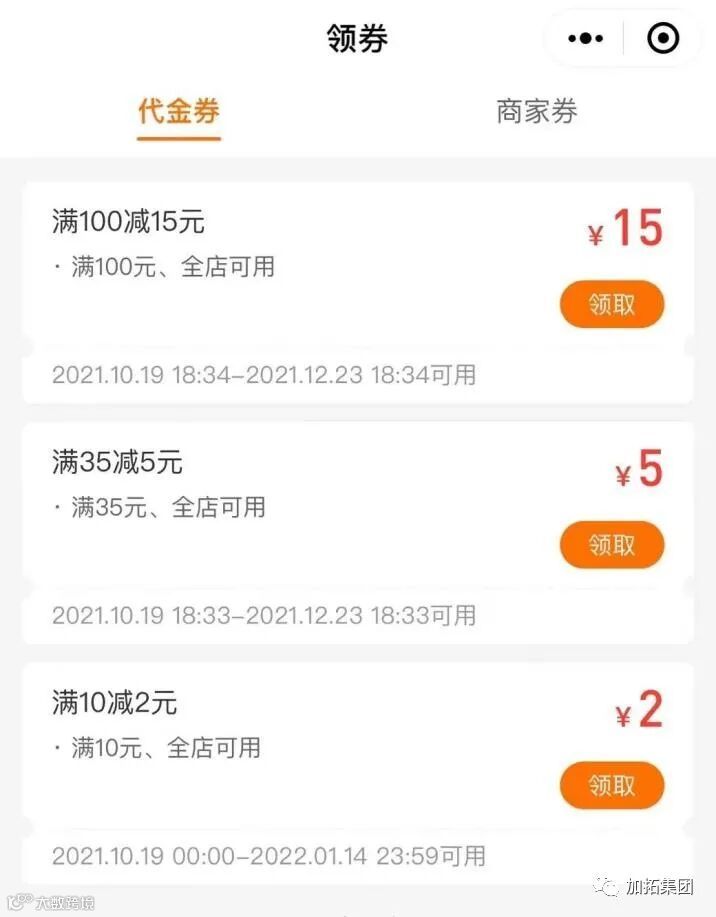Claim the 满35减5元 coupon
Viewport: 716px width, 917px height.
pos(612,545)
